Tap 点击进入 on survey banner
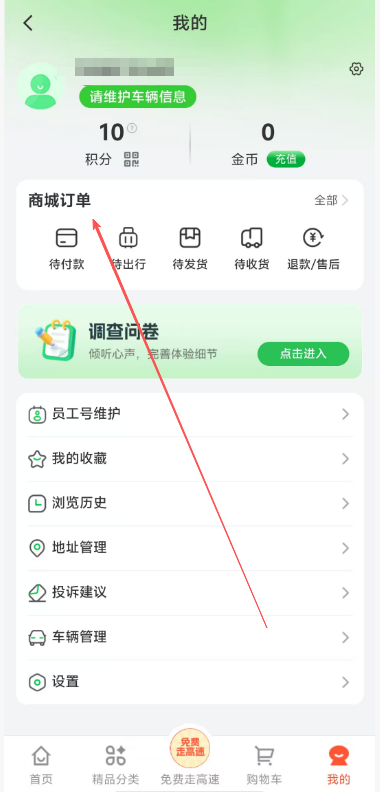The width and height of the screenshot is (380, 792). pos(303,354)
